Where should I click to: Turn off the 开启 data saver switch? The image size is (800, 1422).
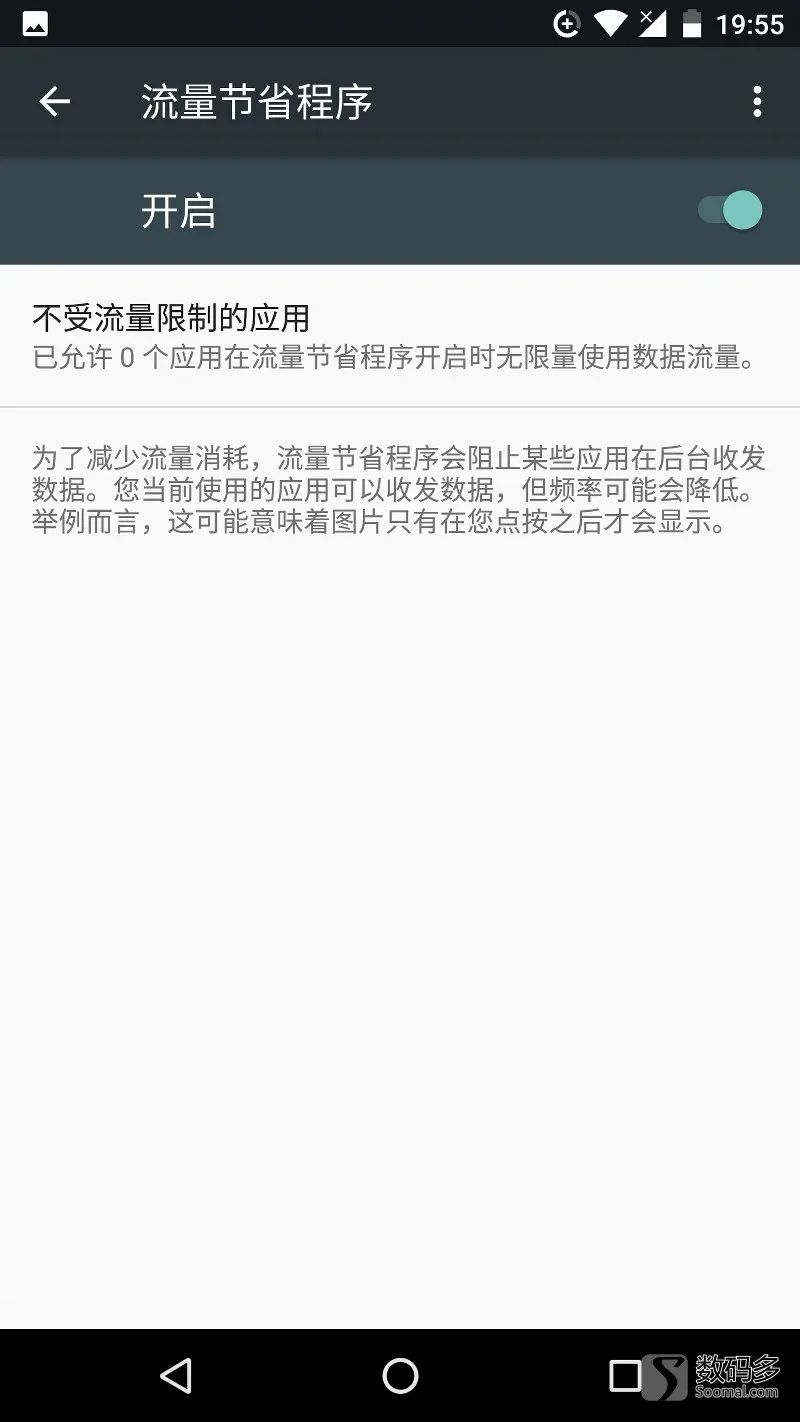pyautogui.click(x=730, y=211)
